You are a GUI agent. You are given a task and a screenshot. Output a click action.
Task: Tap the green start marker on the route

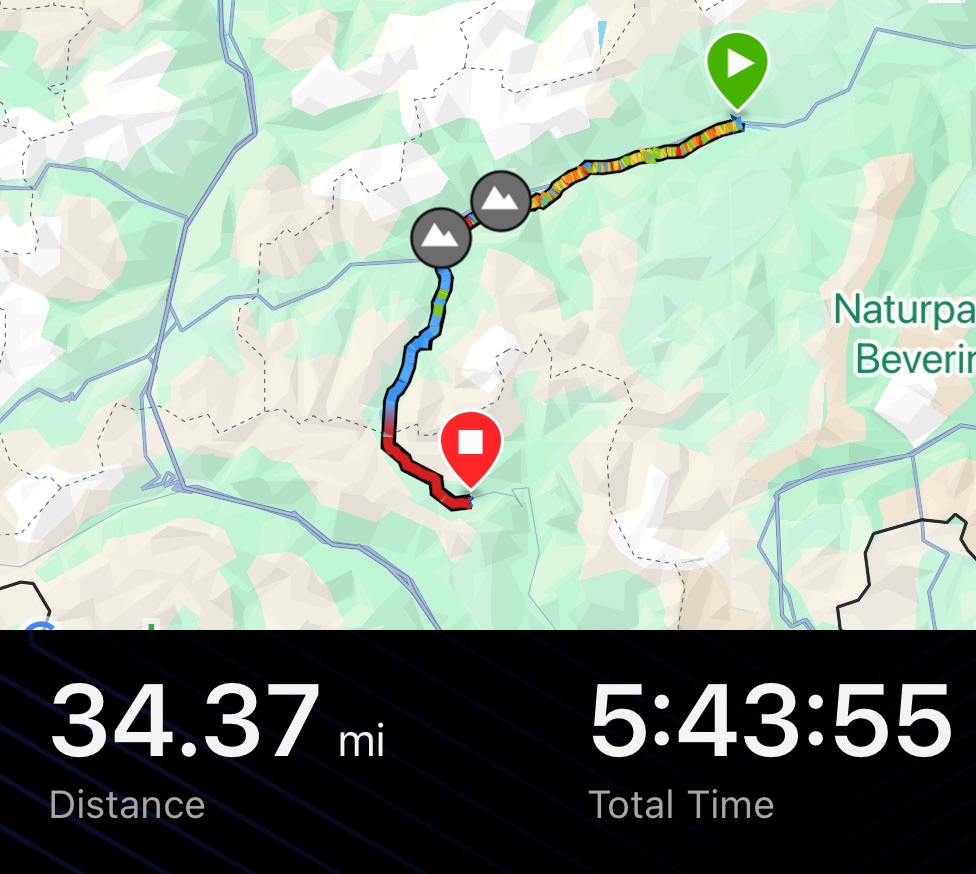pyautogui.click(x=738, y=67)
